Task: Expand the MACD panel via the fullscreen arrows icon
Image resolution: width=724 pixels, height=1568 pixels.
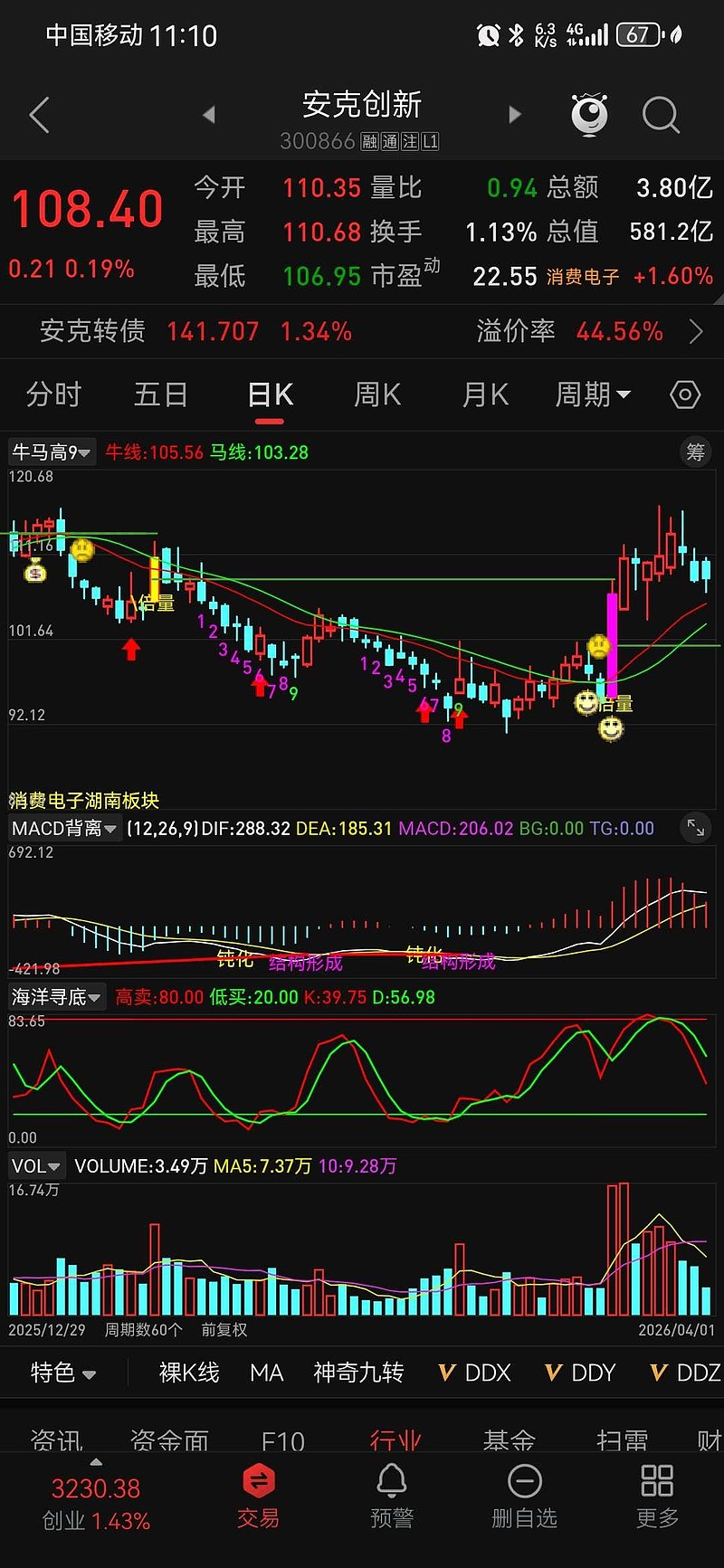Action: pyautogui.click(x=696, y=827)
